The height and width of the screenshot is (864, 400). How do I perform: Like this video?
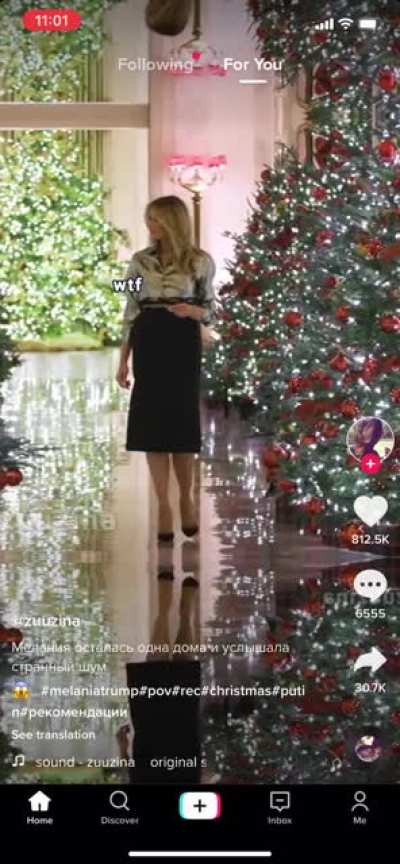click(x=370, y=511)
